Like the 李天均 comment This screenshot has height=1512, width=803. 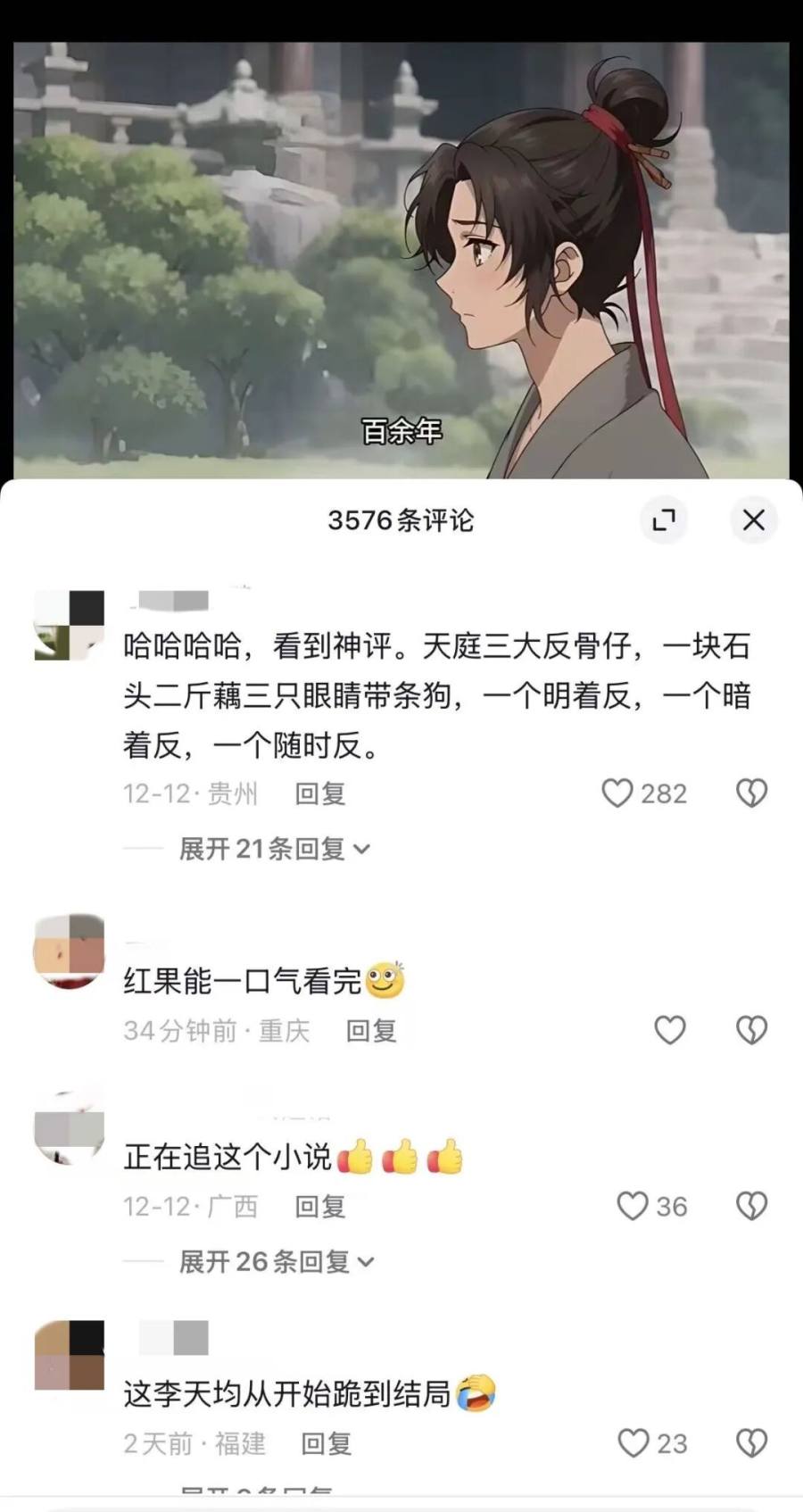633,1443
